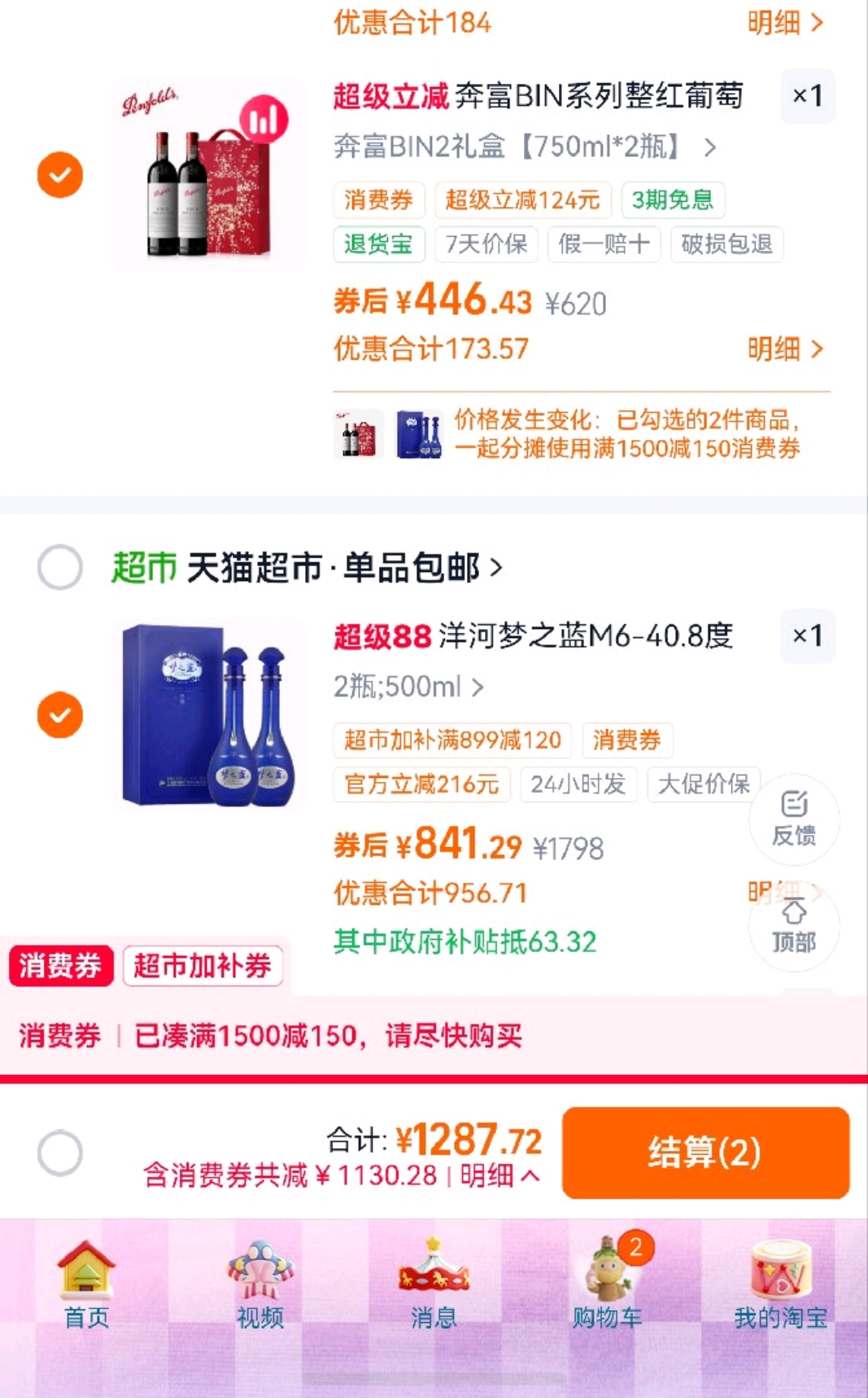Image resolution: width=868 pixels, height=1398 pixels.
Task: Switch to the 超市加补券 tab
Action: tap(203, 966)
